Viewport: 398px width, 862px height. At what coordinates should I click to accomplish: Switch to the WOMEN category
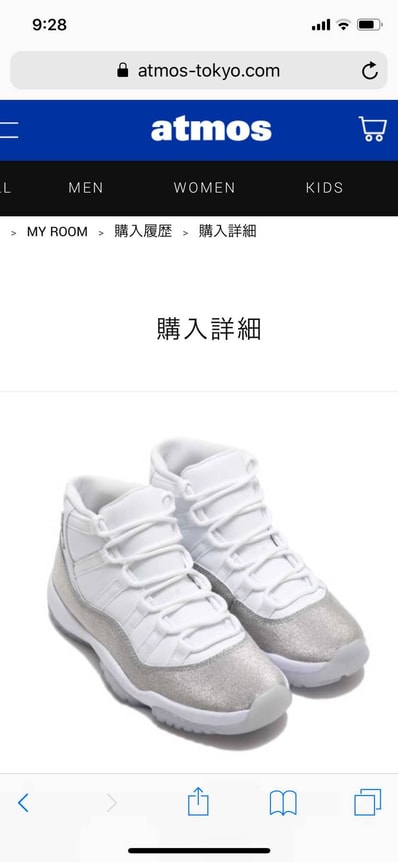click(204, 187)
